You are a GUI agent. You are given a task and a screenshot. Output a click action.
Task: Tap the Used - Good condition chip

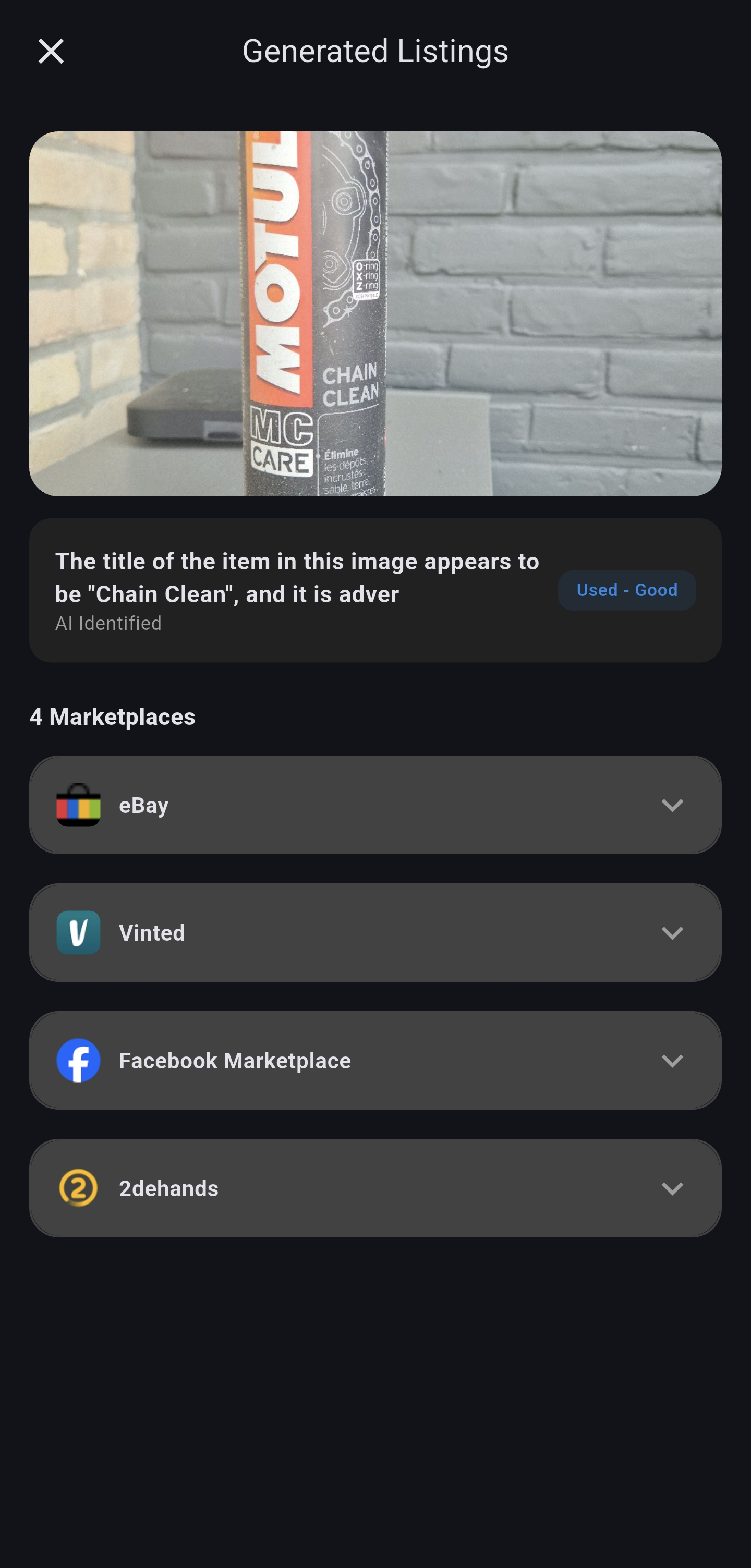(626, 590)
